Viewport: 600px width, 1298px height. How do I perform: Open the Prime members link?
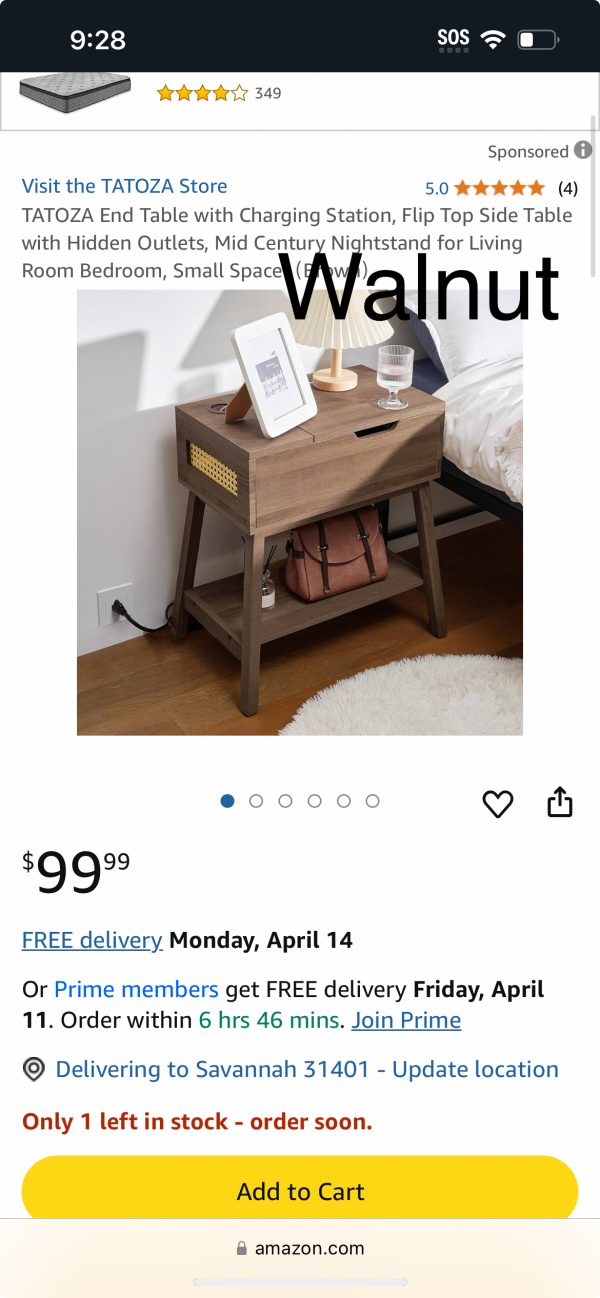(136, 990)
